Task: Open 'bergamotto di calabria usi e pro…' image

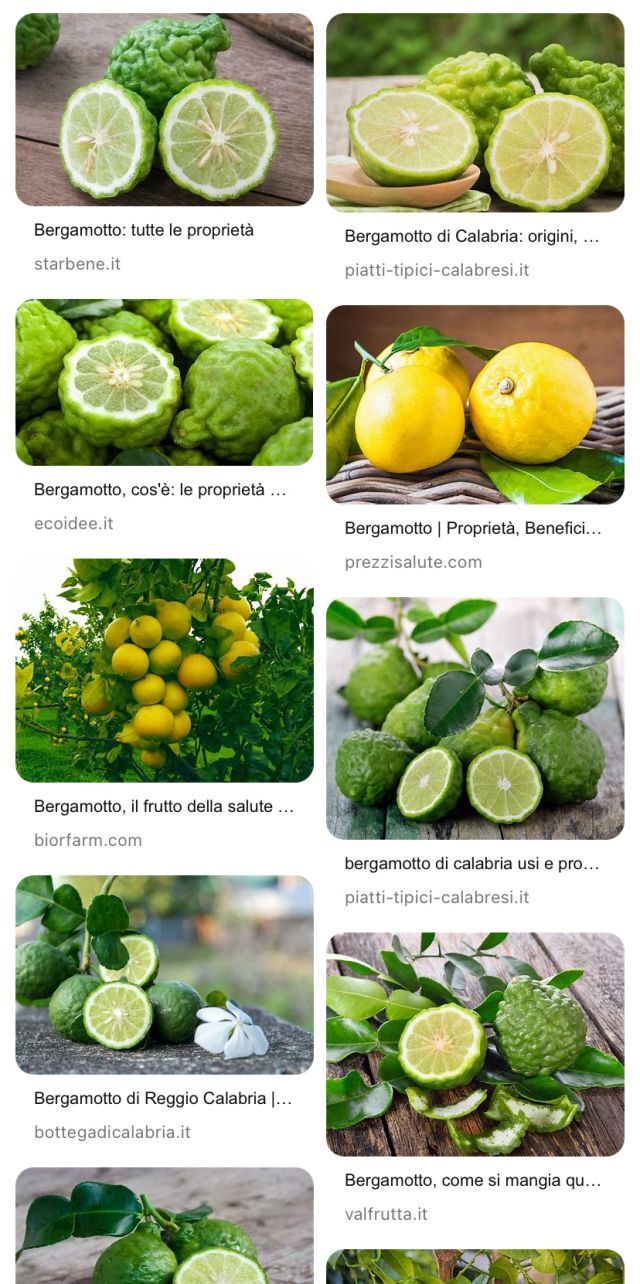Action: 475,718
